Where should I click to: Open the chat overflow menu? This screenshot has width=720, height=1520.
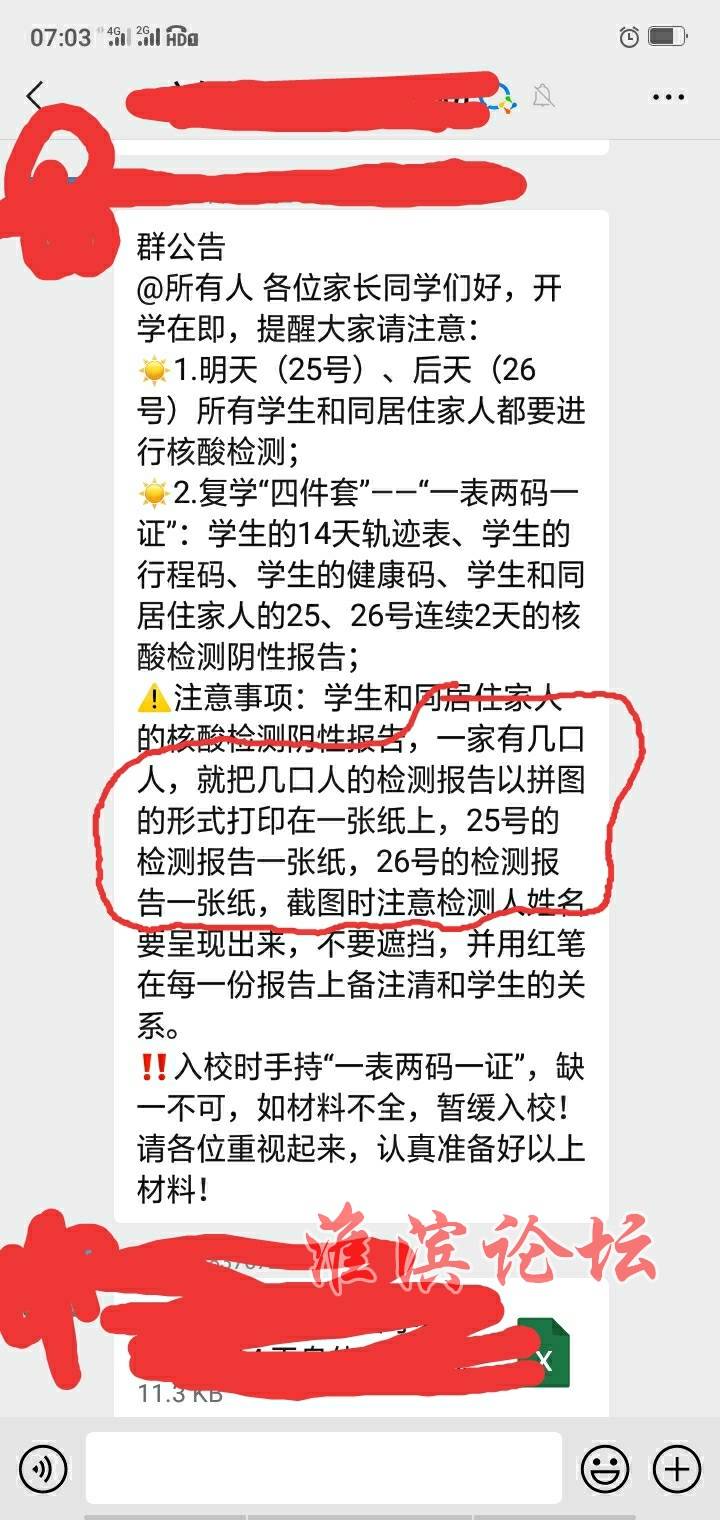668,97
